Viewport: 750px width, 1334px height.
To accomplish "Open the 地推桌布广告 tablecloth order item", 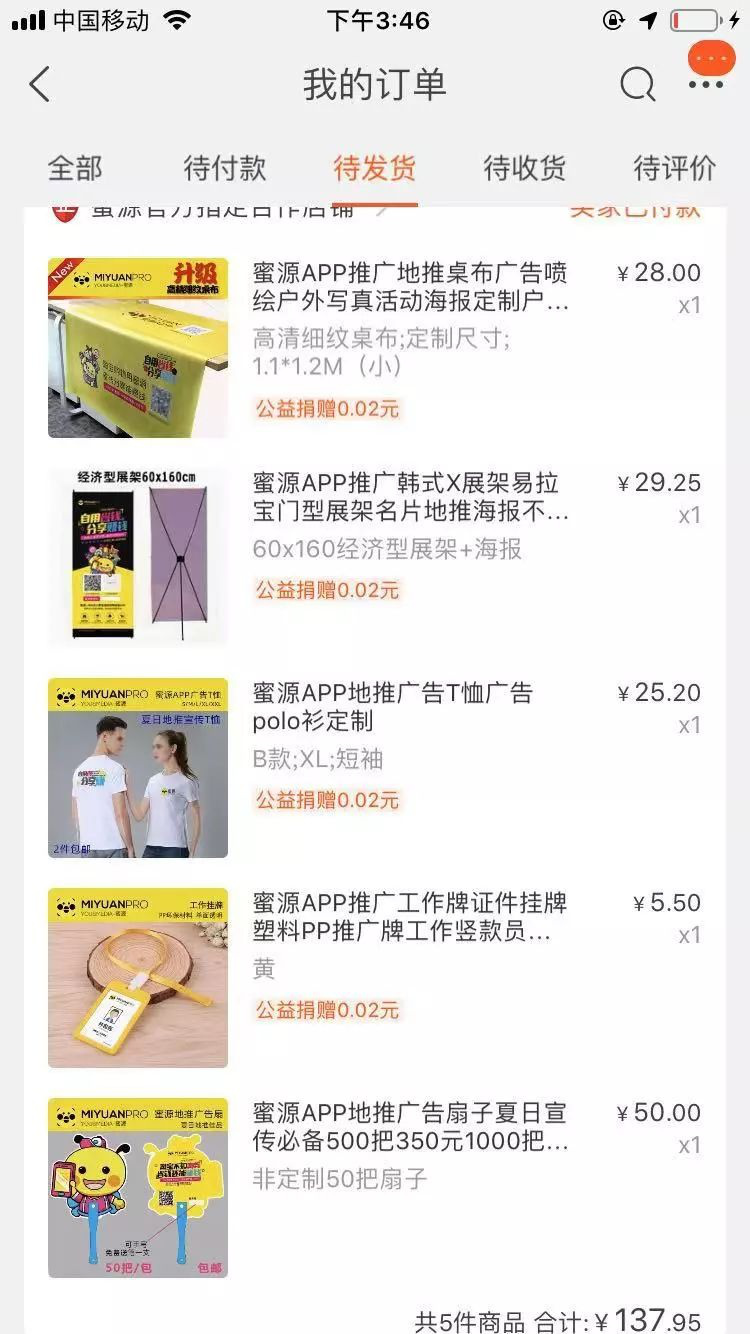I will tap(375, 347).
